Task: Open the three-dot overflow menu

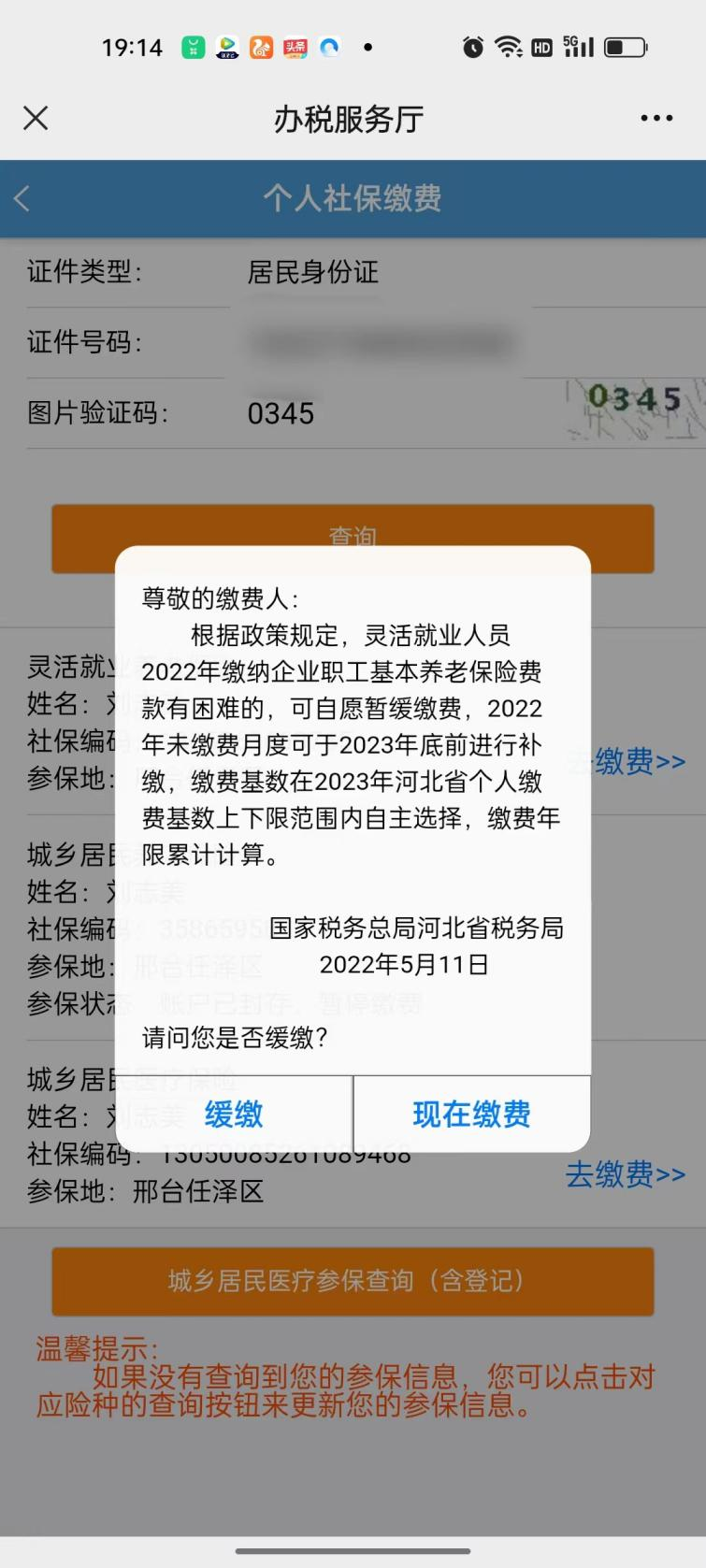Action: [656, 118]
